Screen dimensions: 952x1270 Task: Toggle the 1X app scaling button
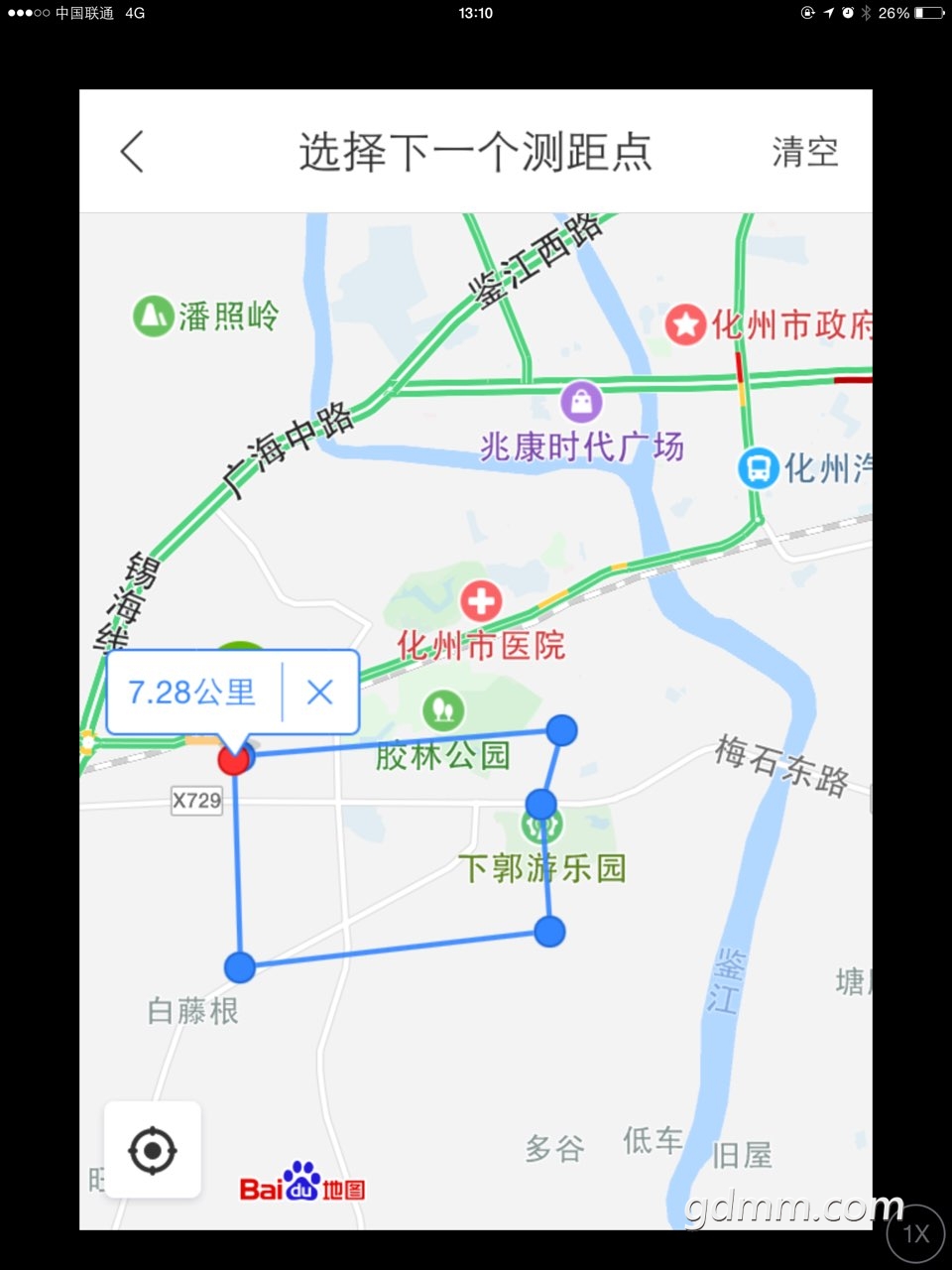click(x=914, y=1233)
